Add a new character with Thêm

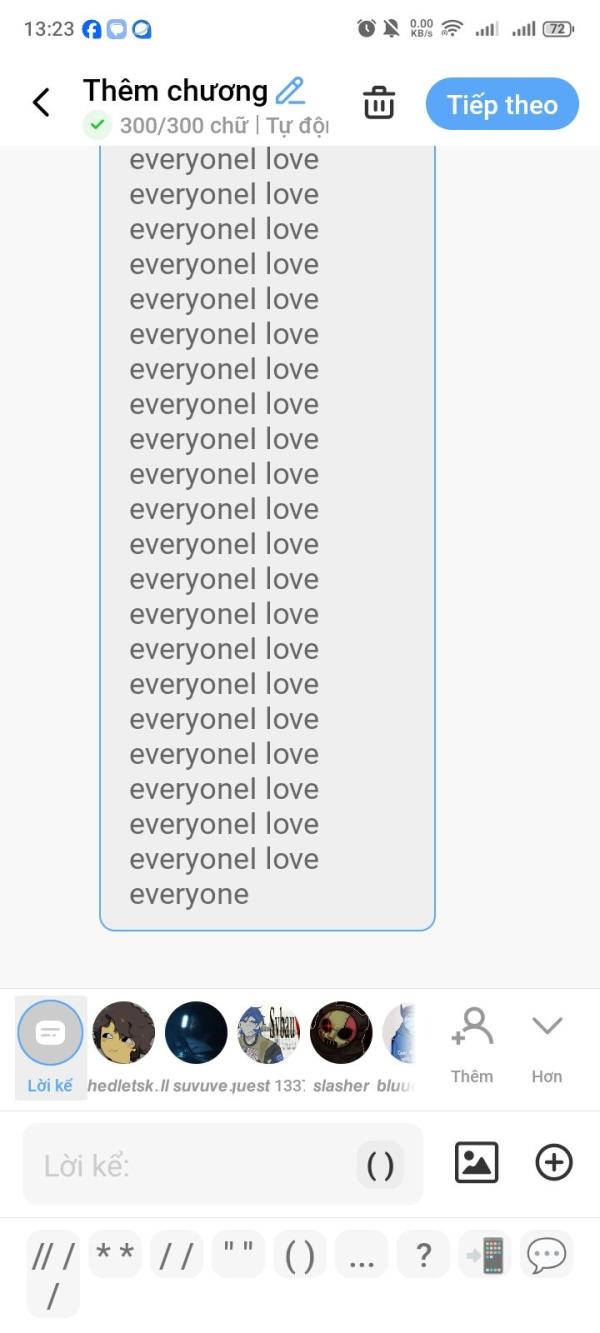click(472, 1045)
